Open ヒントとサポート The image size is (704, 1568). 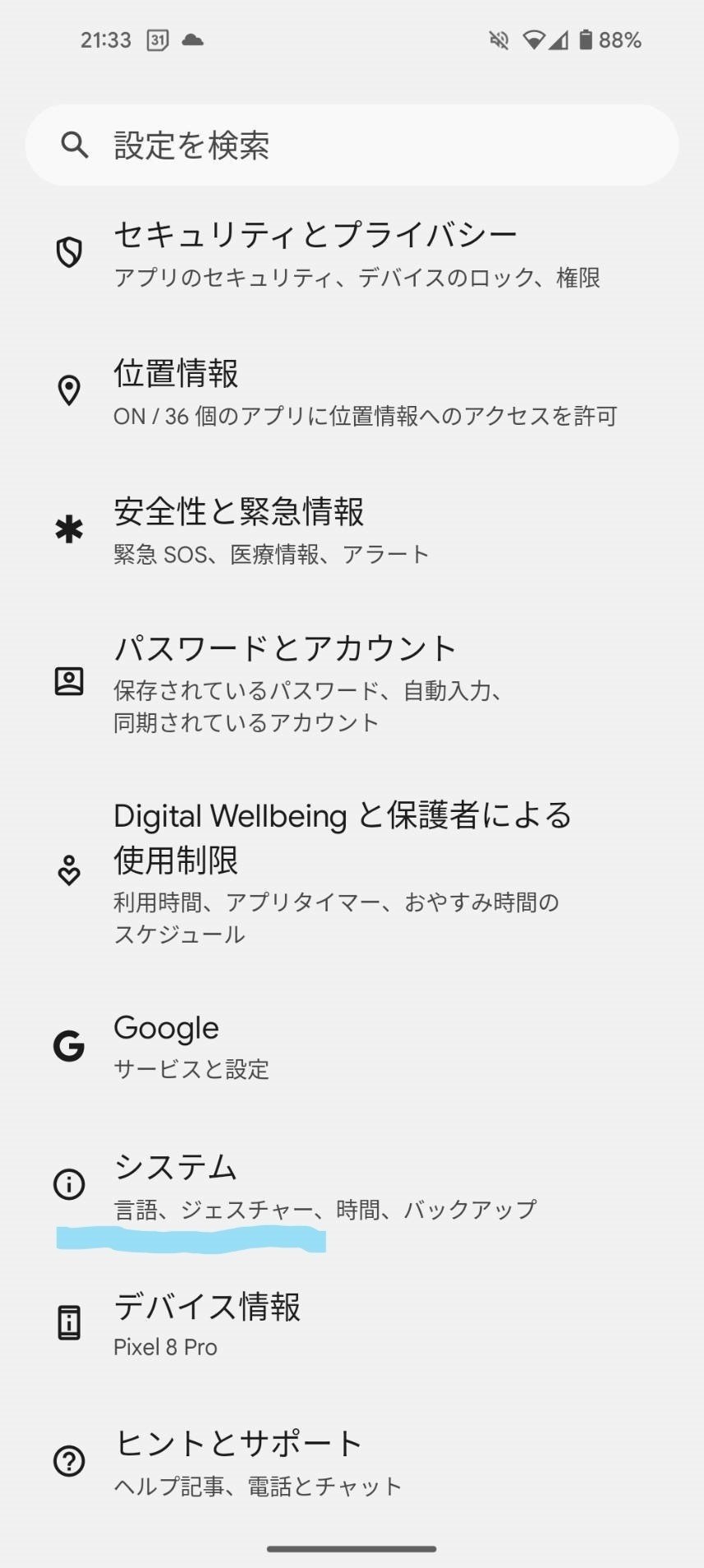tap(352, 1462)
